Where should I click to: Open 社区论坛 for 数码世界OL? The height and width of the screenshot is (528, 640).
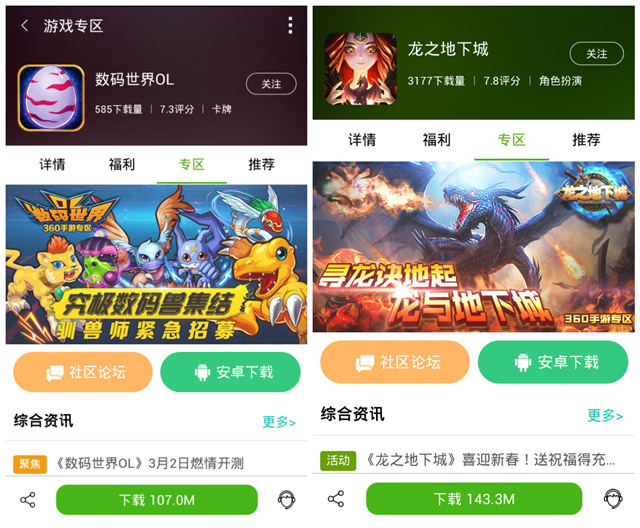point(83,372)
